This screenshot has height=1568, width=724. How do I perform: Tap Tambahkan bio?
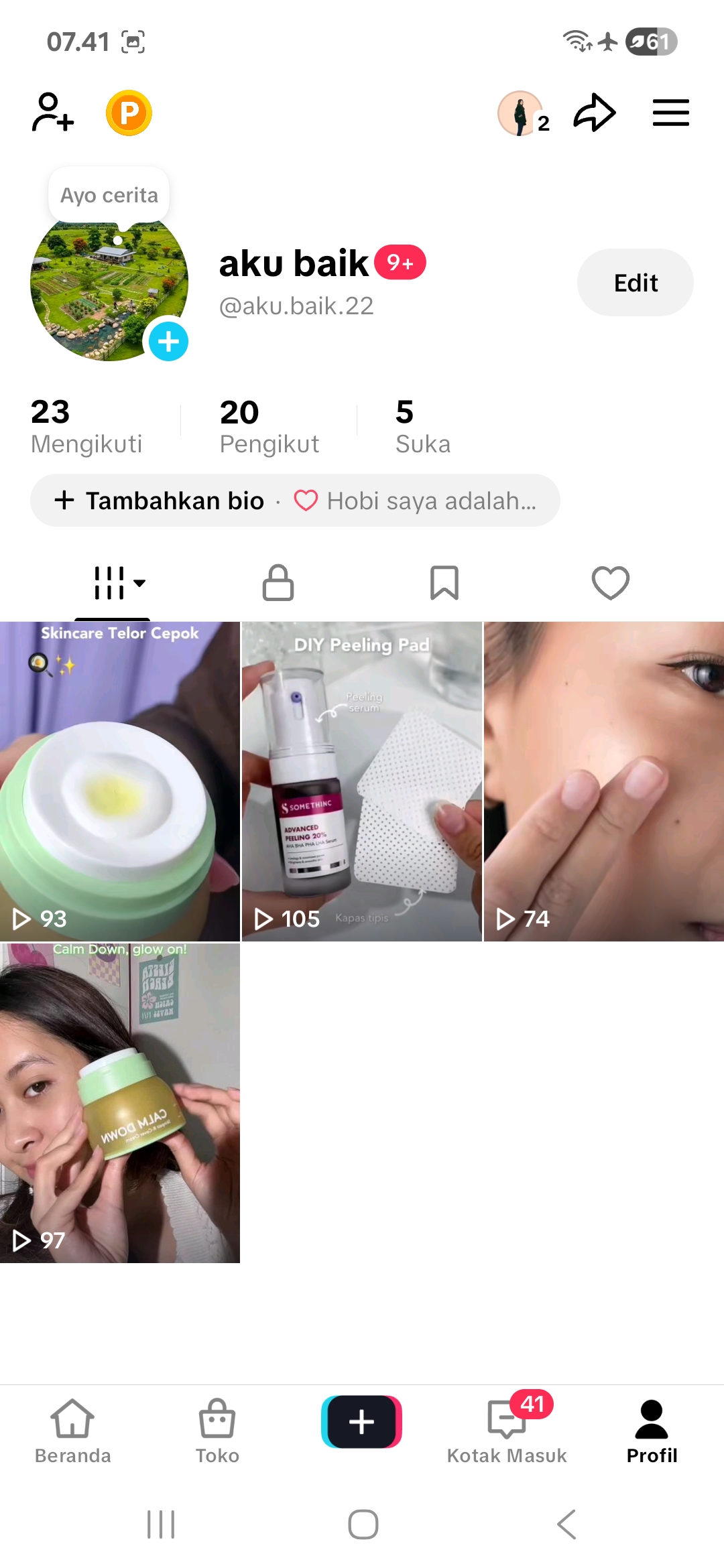tap(161, 501)
